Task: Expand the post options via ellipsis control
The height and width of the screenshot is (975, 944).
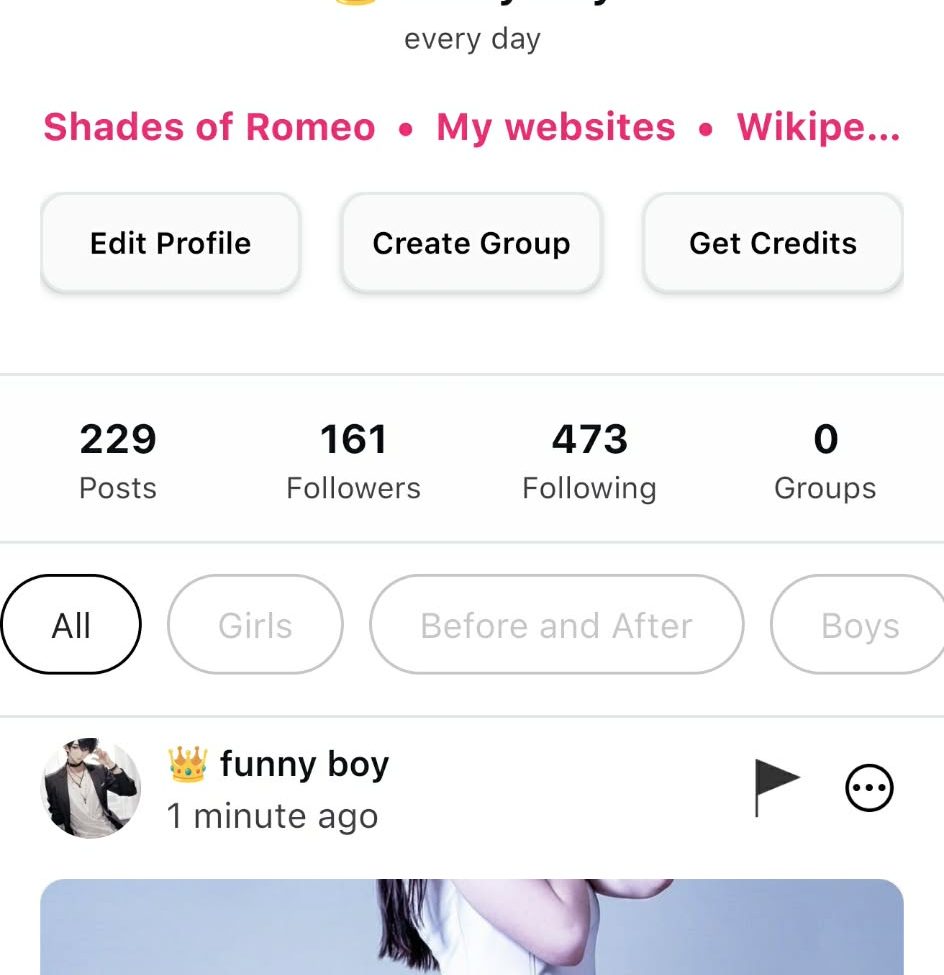Action: [x=868, y=787]
